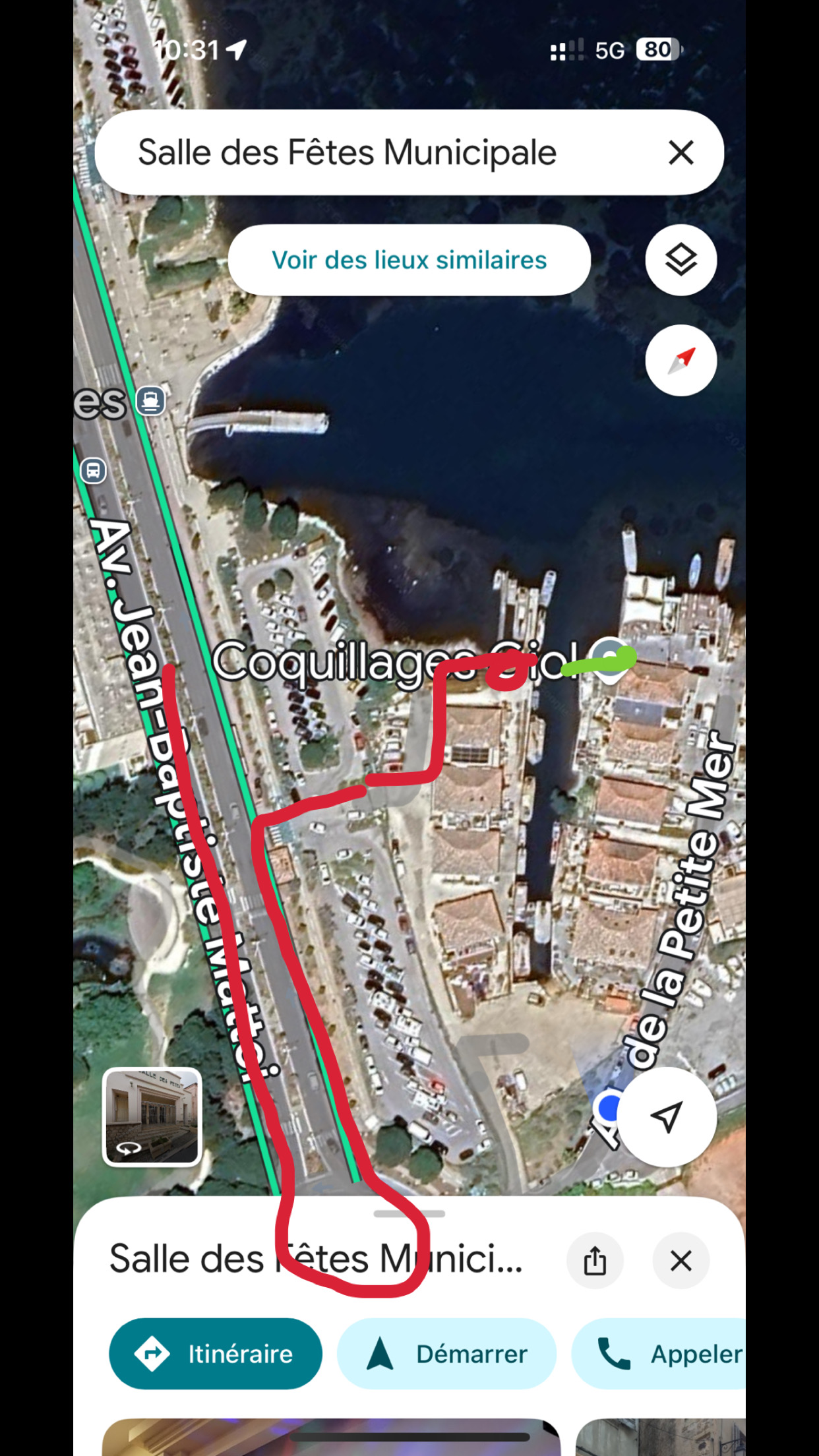Clear the search with the X in the search bar
The width and height of the screenshot is (819, 1456).
click(x=681, y=152)
